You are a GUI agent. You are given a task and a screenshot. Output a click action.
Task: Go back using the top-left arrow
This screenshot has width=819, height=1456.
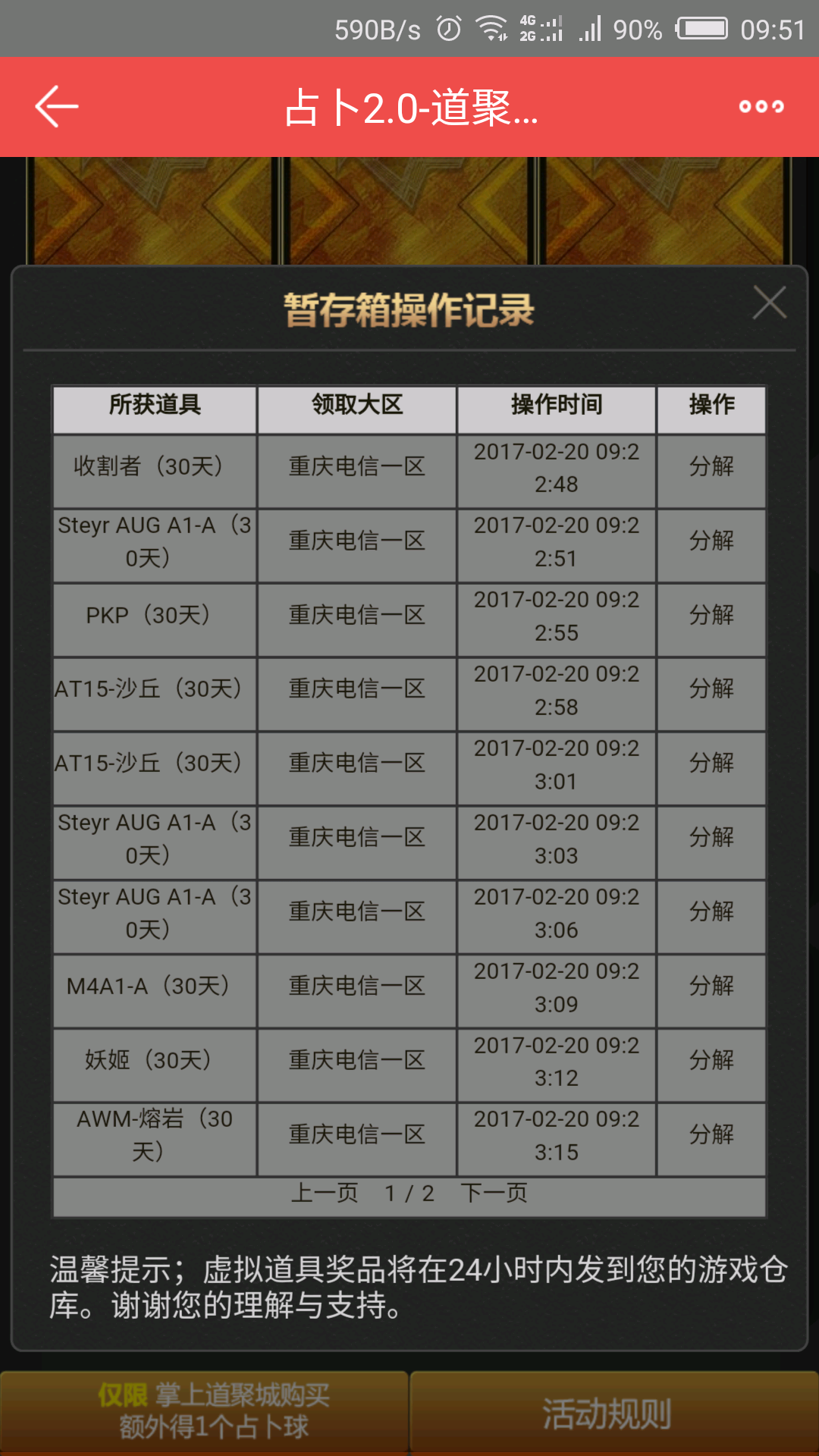coord(57,107)
